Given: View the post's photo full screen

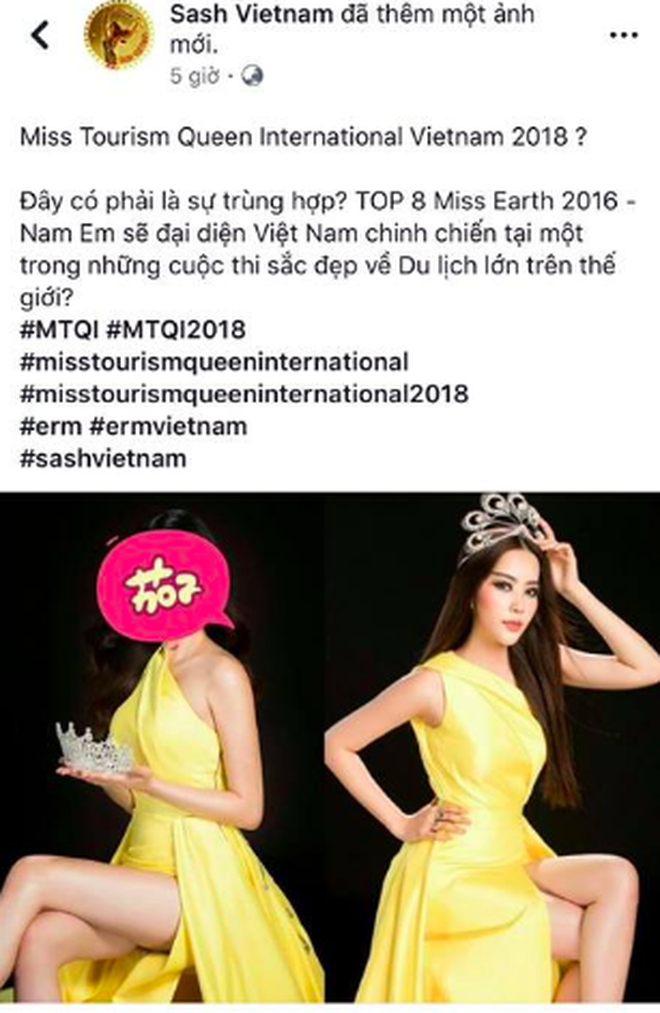Looking at the screenshot, I should [x=330, y=750].
